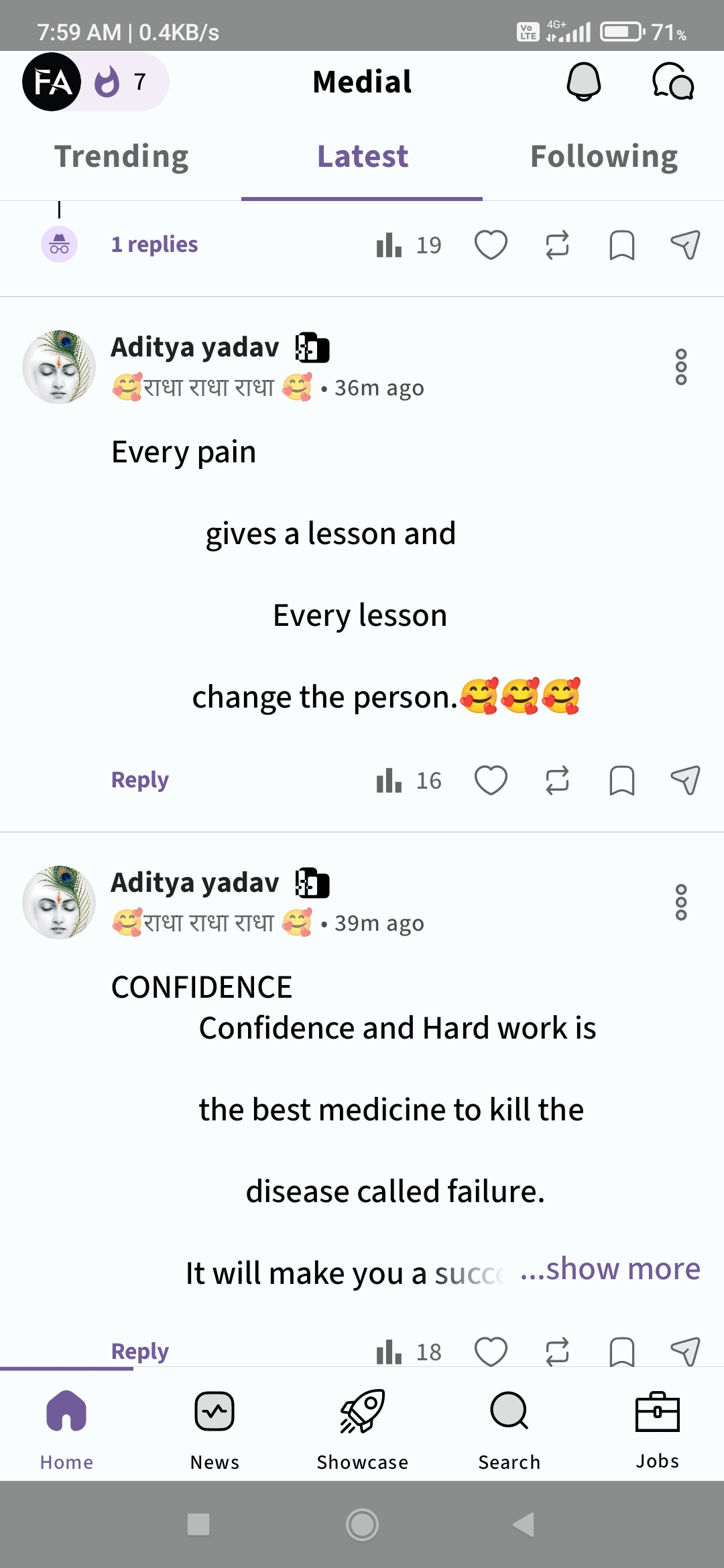Repost the "Every pain" post
This screenshot has width=724, height=1568.
[557, 780]
